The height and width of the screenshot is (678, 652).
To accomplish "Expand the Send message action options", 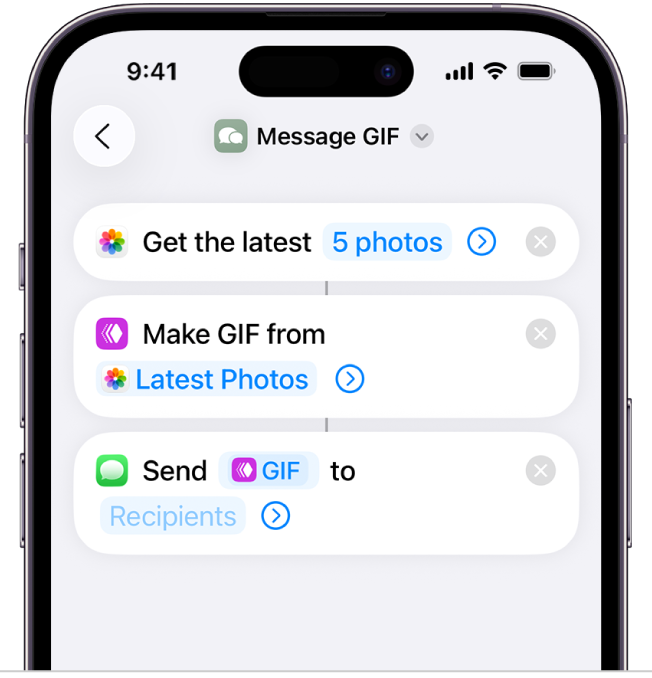I will 276,516.
